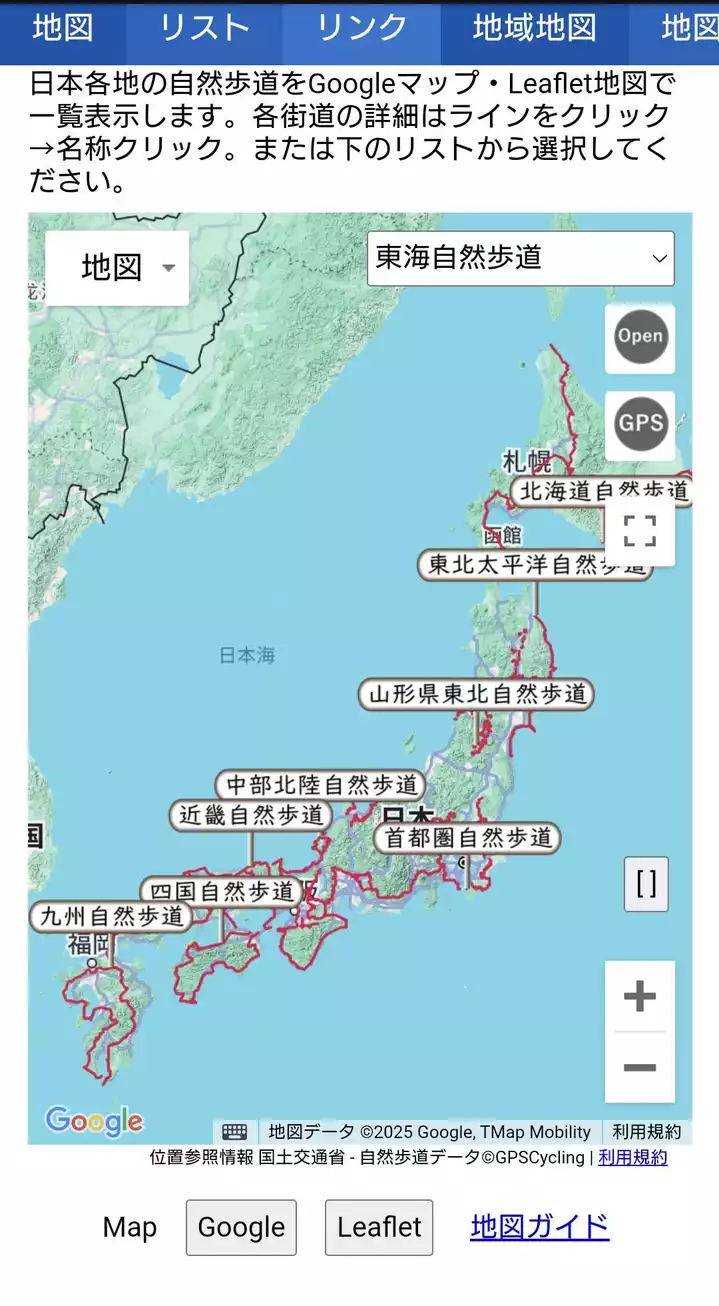Open the 地図ガイド link
Viewport: 719px width, 1306px height.
(539, 1226)
